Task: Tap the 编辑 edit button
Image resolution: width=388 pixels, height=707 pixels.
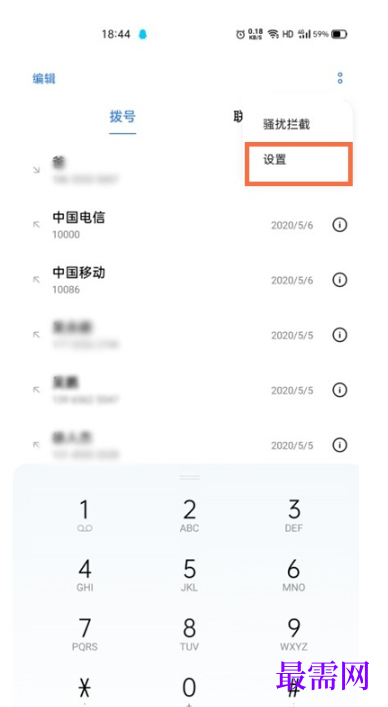Action: point(44,78)
